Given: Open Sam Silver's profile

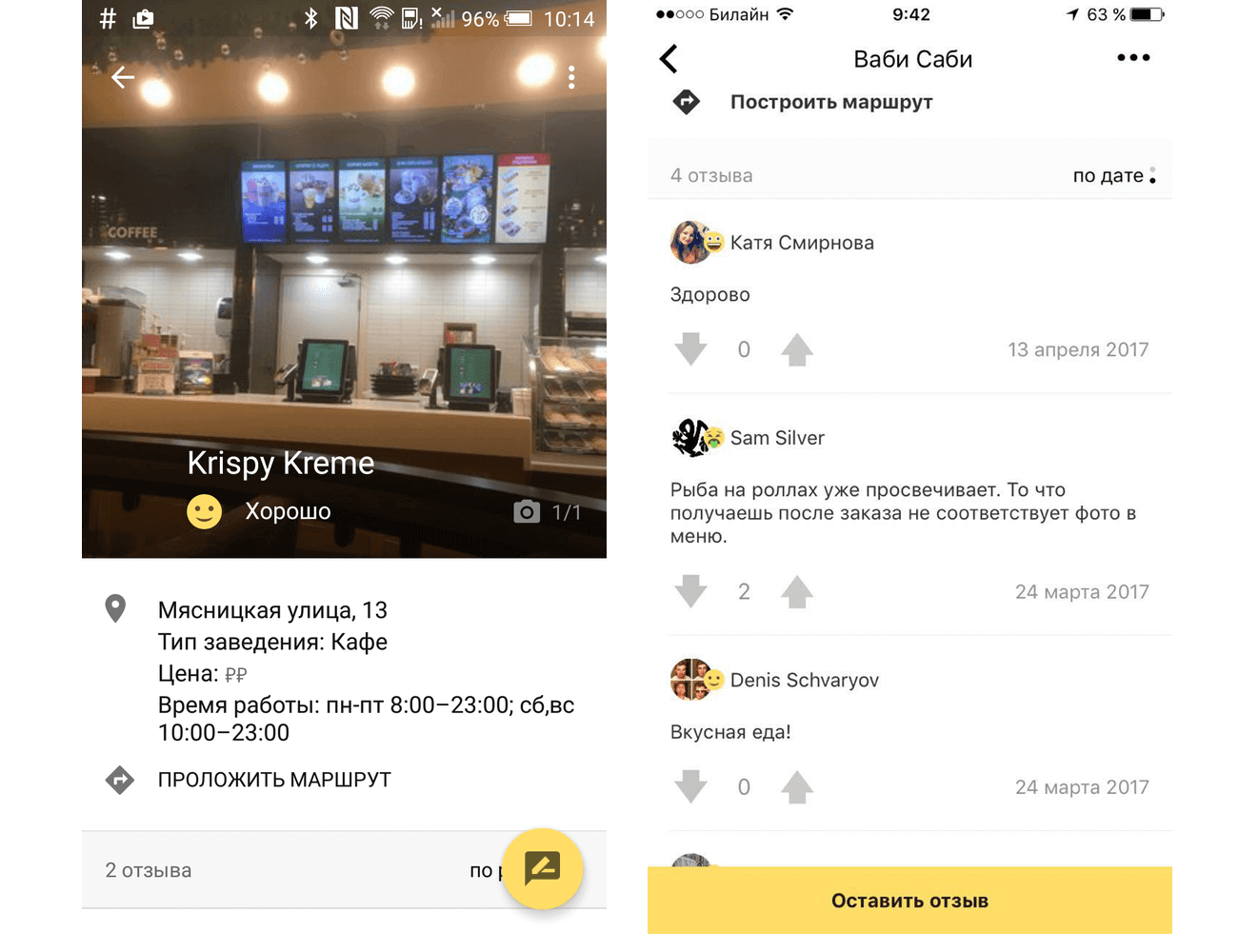Looking at the screenshot, I should pos(776,438).
